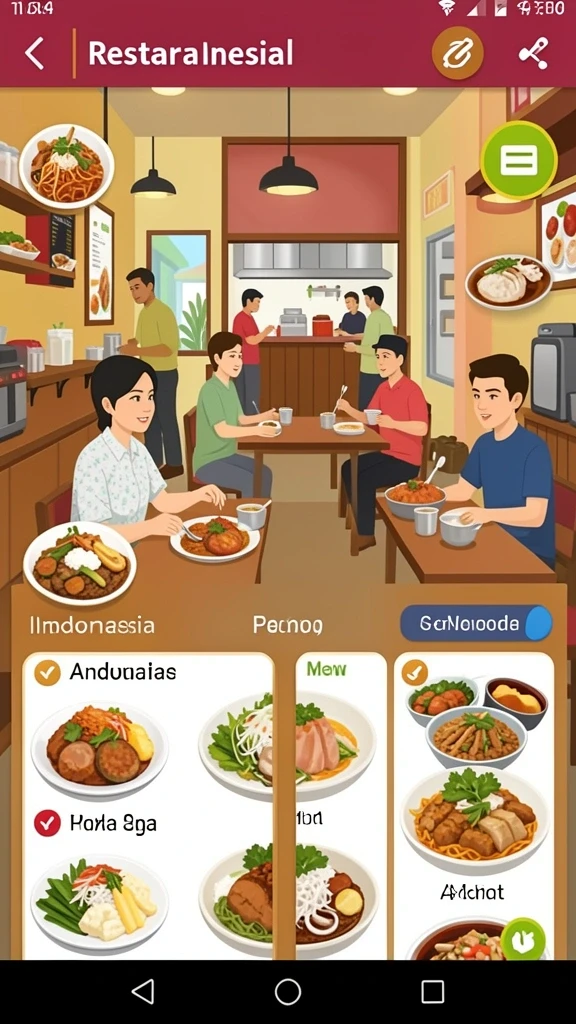The height and width of the screenshot is (1024, 576).
Task: Tap the system home button
Action: tap(288, 992)
